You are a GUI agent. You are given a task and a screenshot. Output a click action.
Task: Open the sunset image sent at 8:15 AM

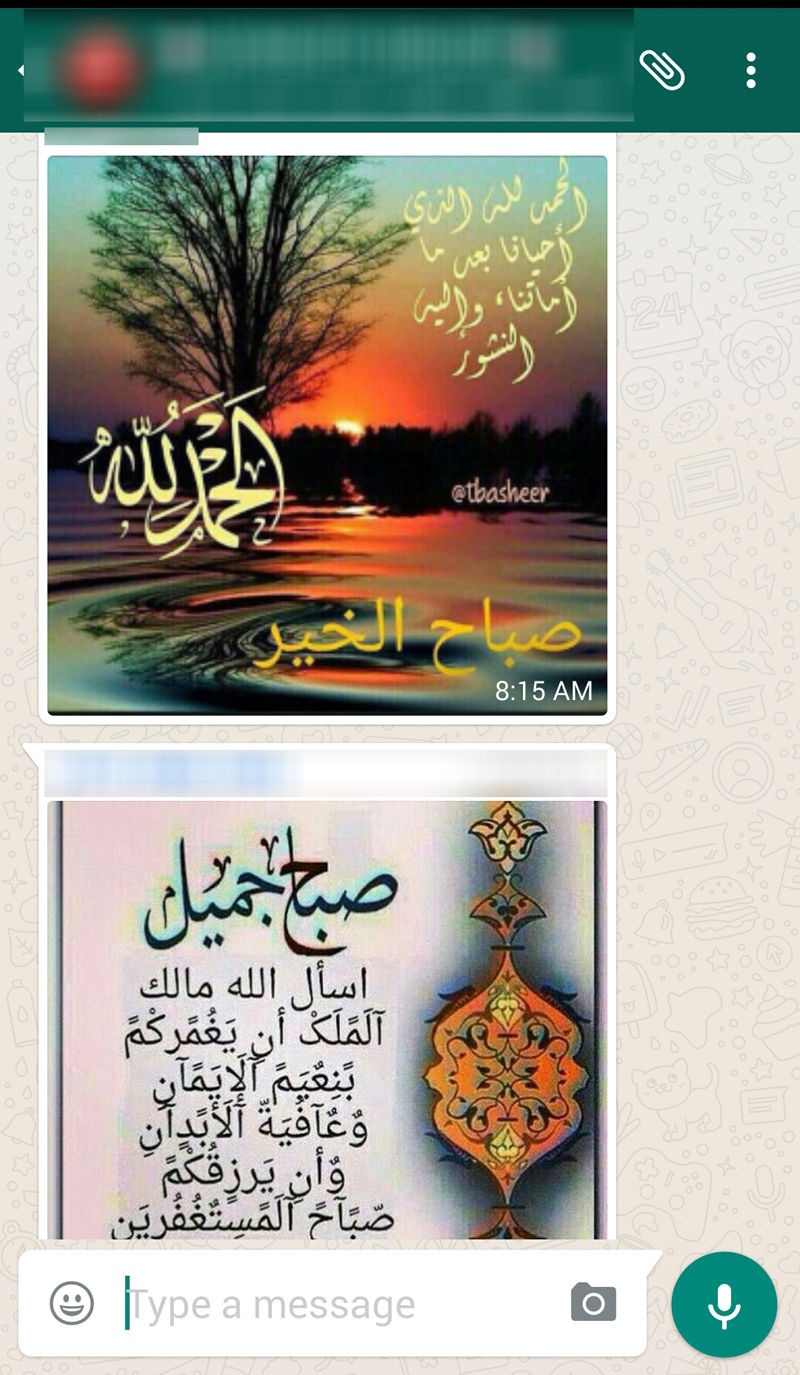click(x=327, y=435)
